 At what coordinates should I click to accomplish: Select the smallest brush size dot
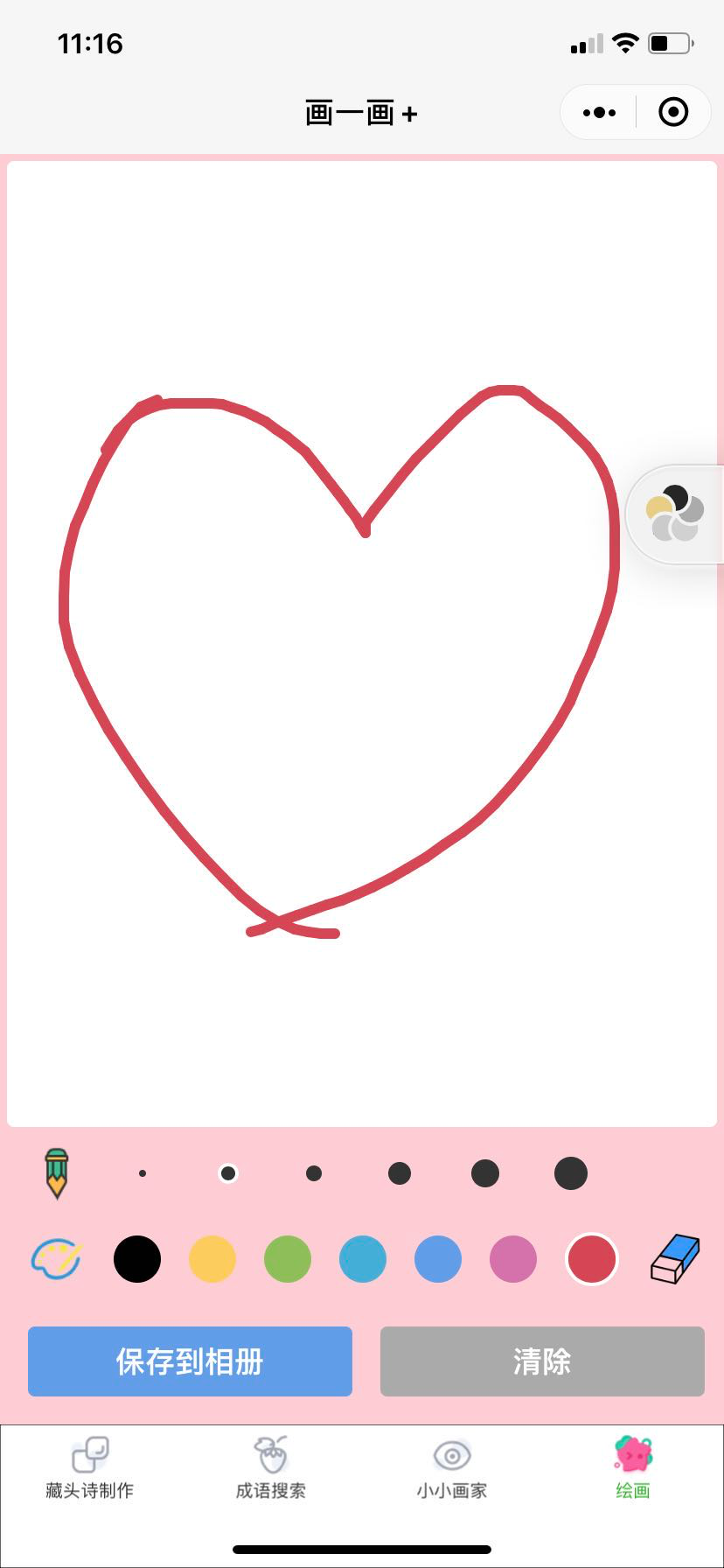143,1173
